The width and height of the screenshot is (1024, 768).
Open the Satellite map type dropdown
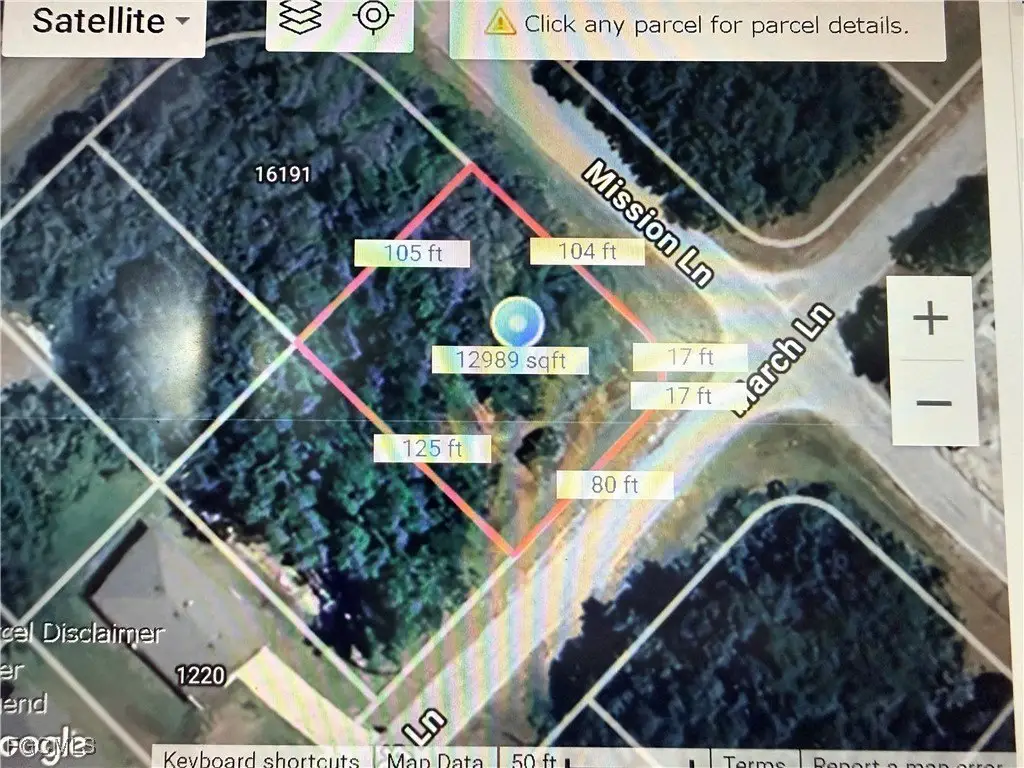(110, 21)
